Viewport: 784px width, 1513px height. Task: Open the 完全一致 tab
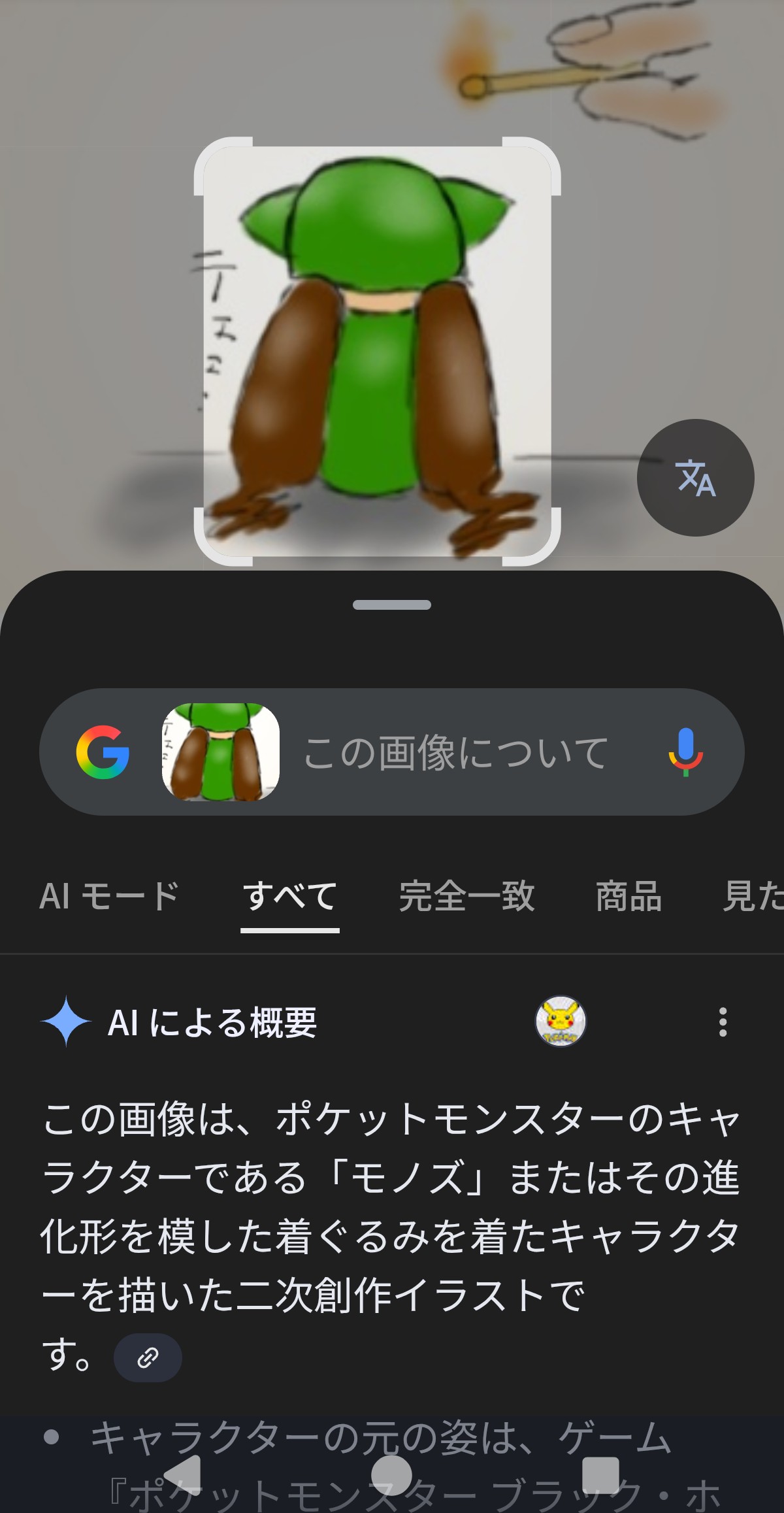pyautogui.click(x=467, y=895)
